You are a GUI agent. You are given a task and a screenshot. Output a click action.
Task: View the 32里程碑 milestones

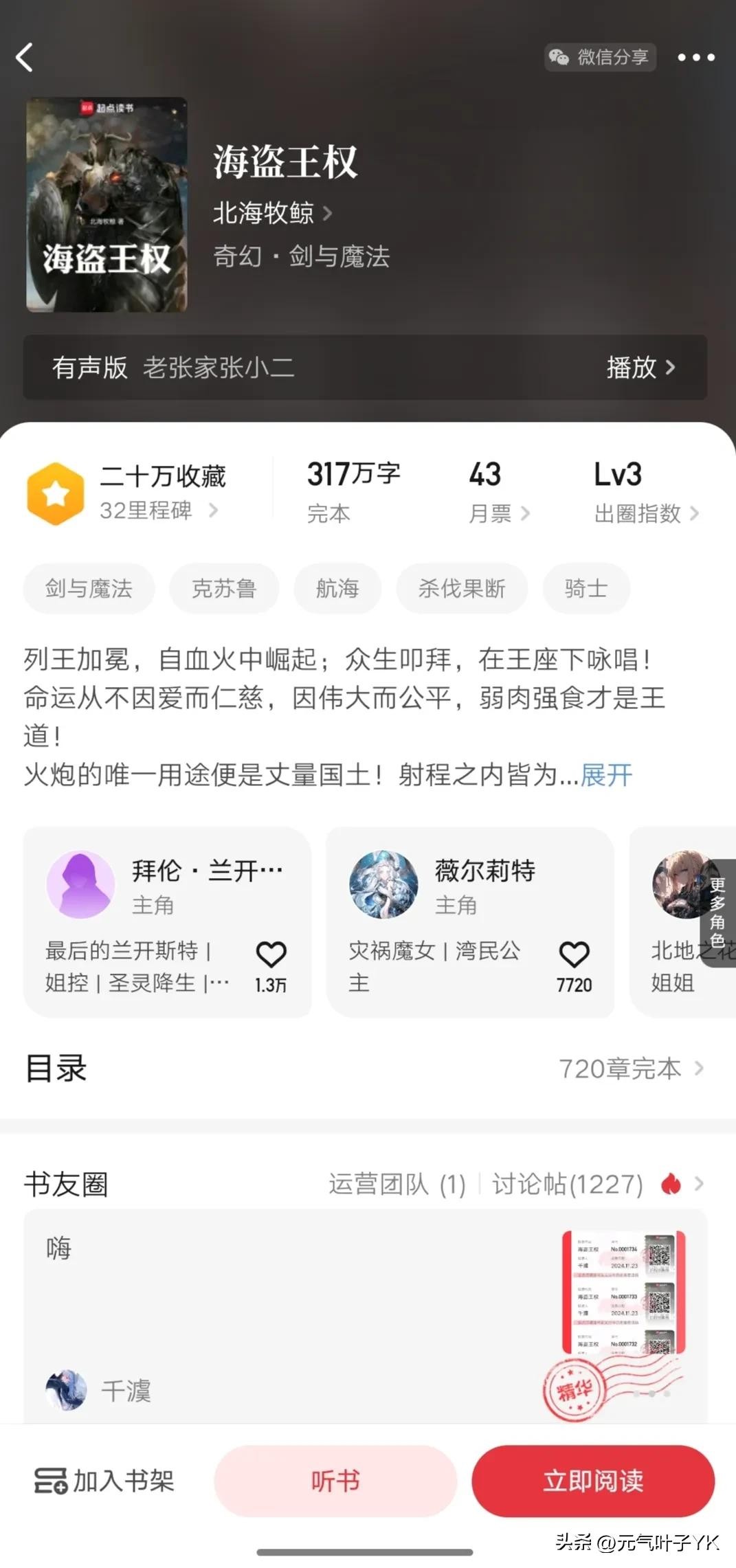[158, 511]
